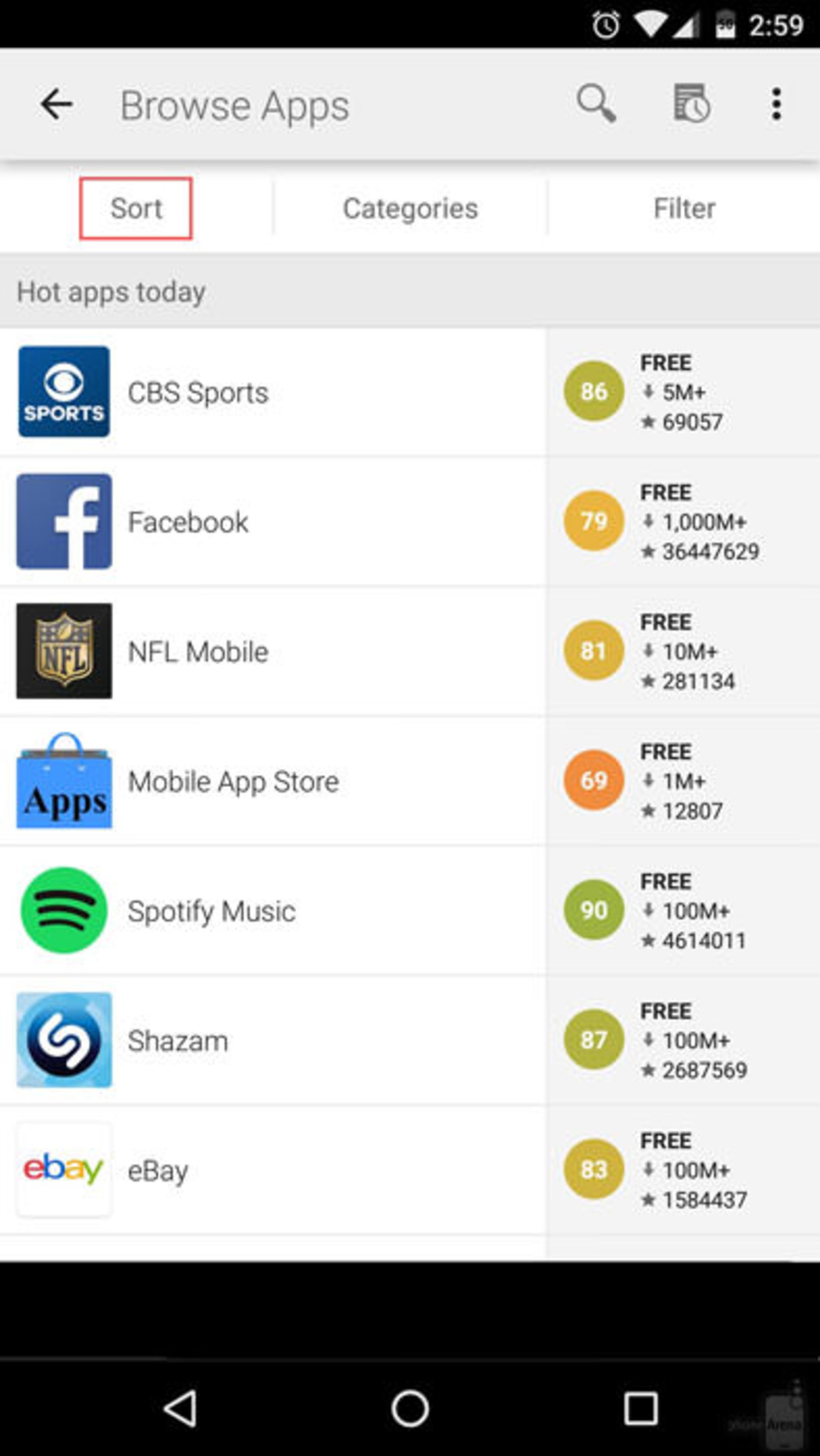Open the eBay app icon
The height and width of the screenshot is (1456, 820).
pos(64,1169)
